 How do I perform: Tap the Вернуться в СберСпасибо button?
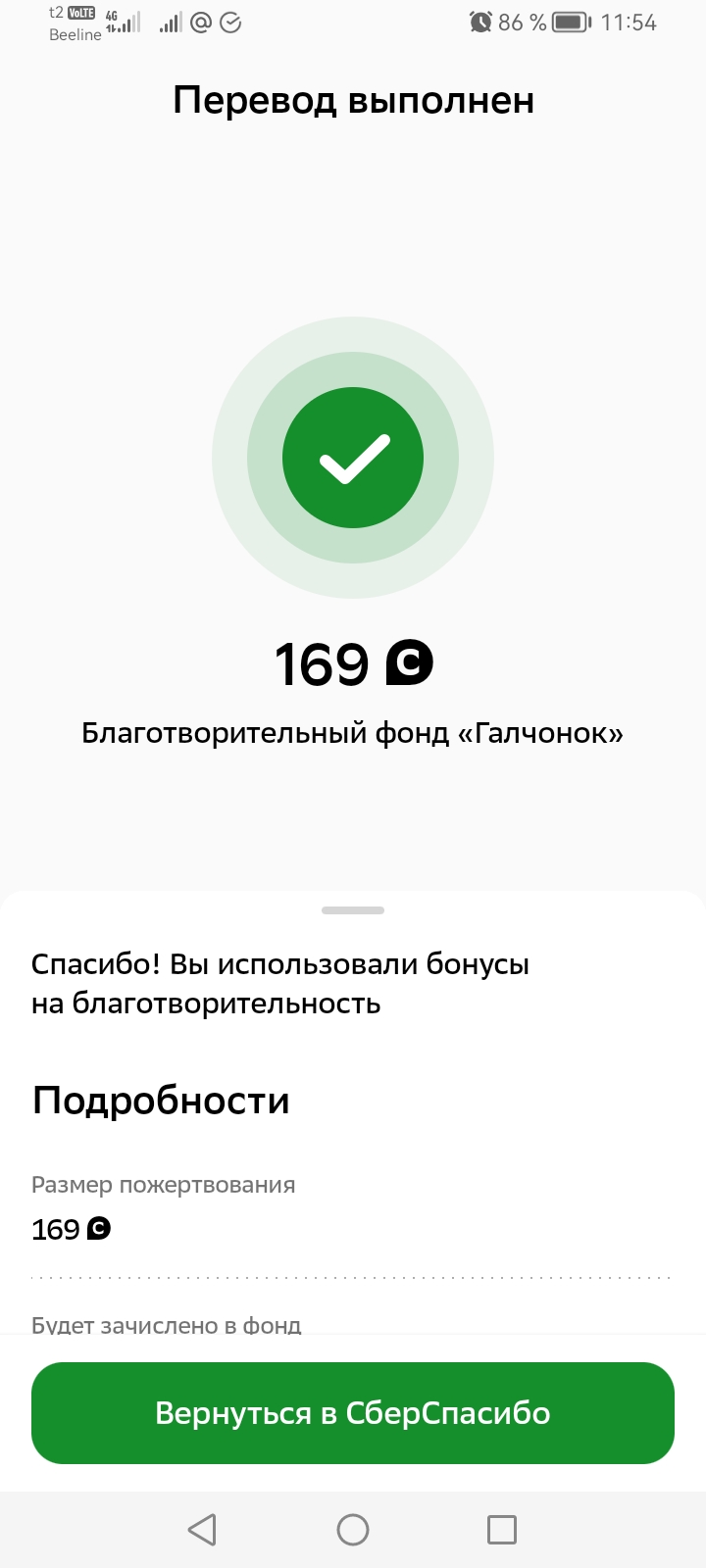coord(353,1412)
